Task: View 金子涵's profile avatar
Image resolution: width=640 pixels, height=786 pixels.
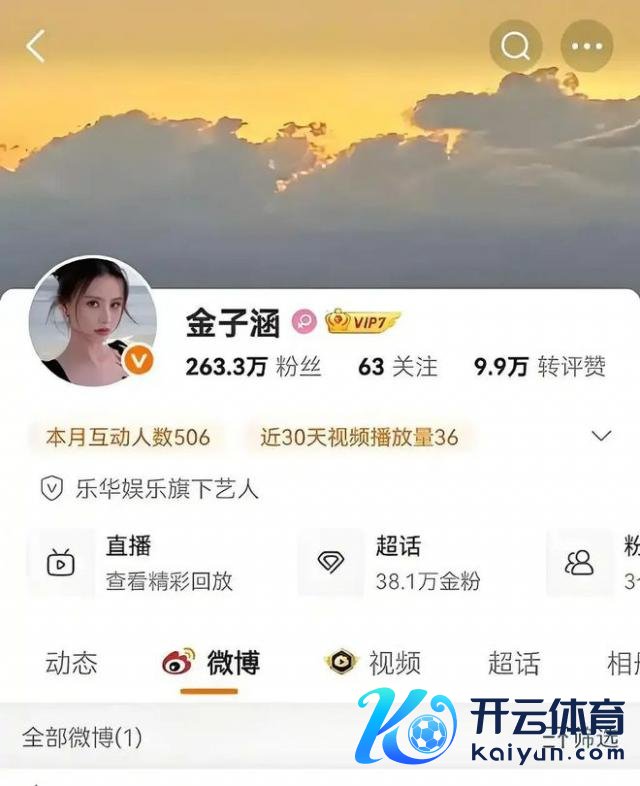Action: 92,321
